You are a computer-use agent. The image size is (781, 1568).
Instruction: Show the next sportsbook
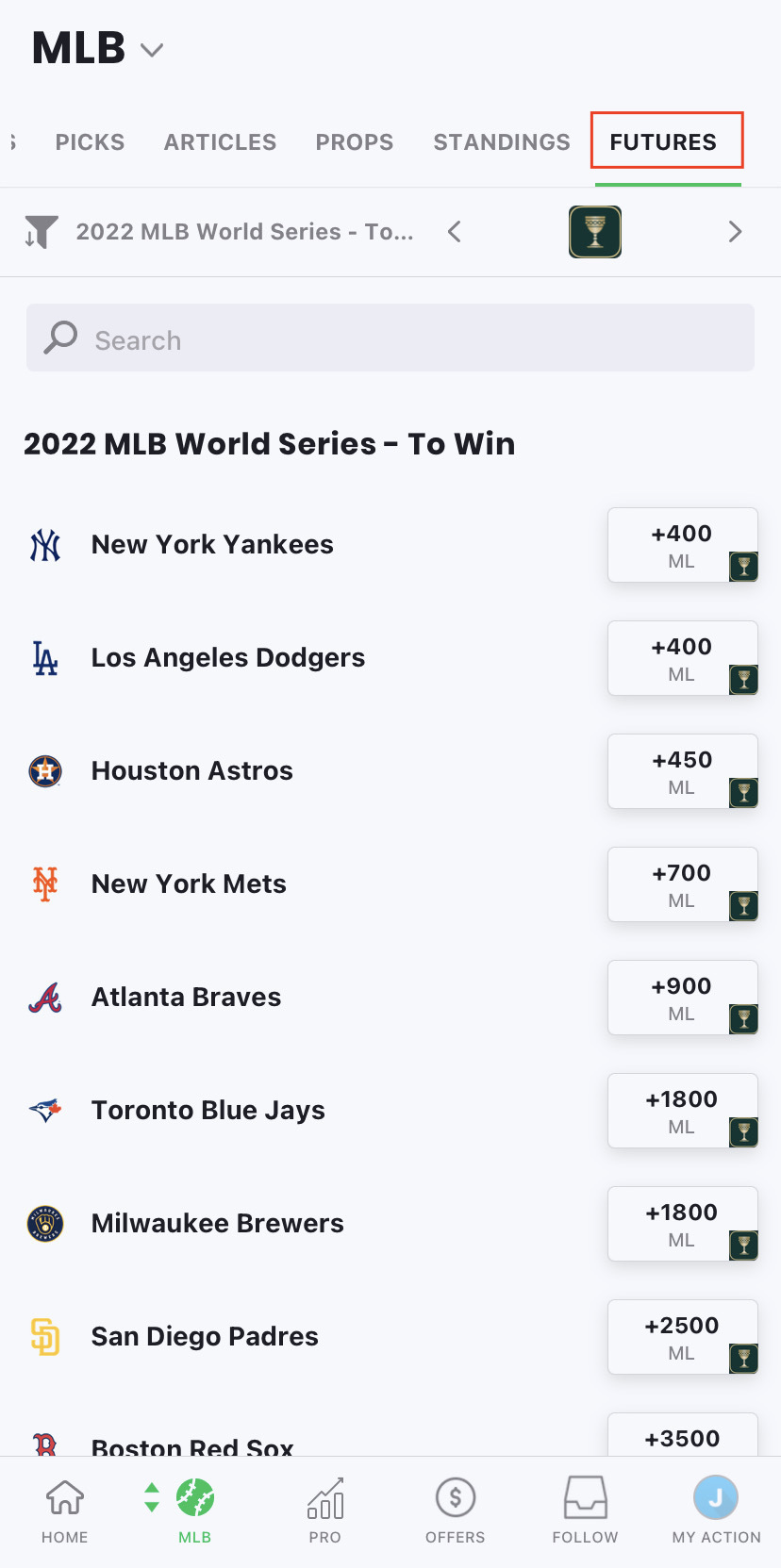coord(735,232)
